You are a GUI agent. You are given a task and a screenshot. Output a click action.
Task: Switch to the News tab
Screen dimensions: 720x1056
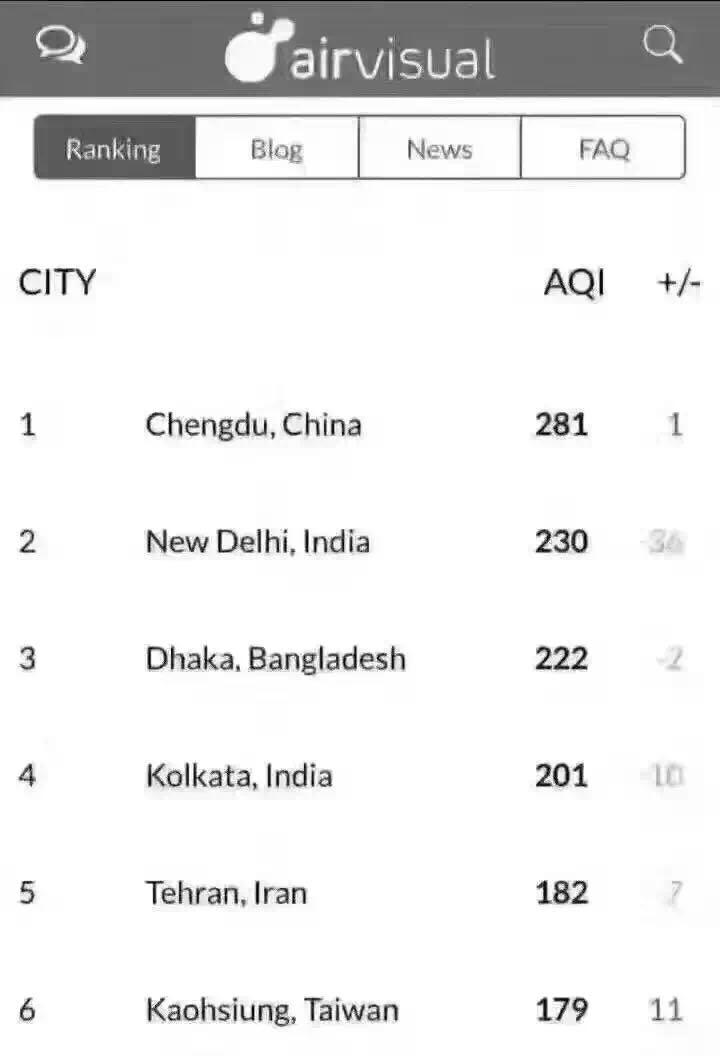(439, 148)
